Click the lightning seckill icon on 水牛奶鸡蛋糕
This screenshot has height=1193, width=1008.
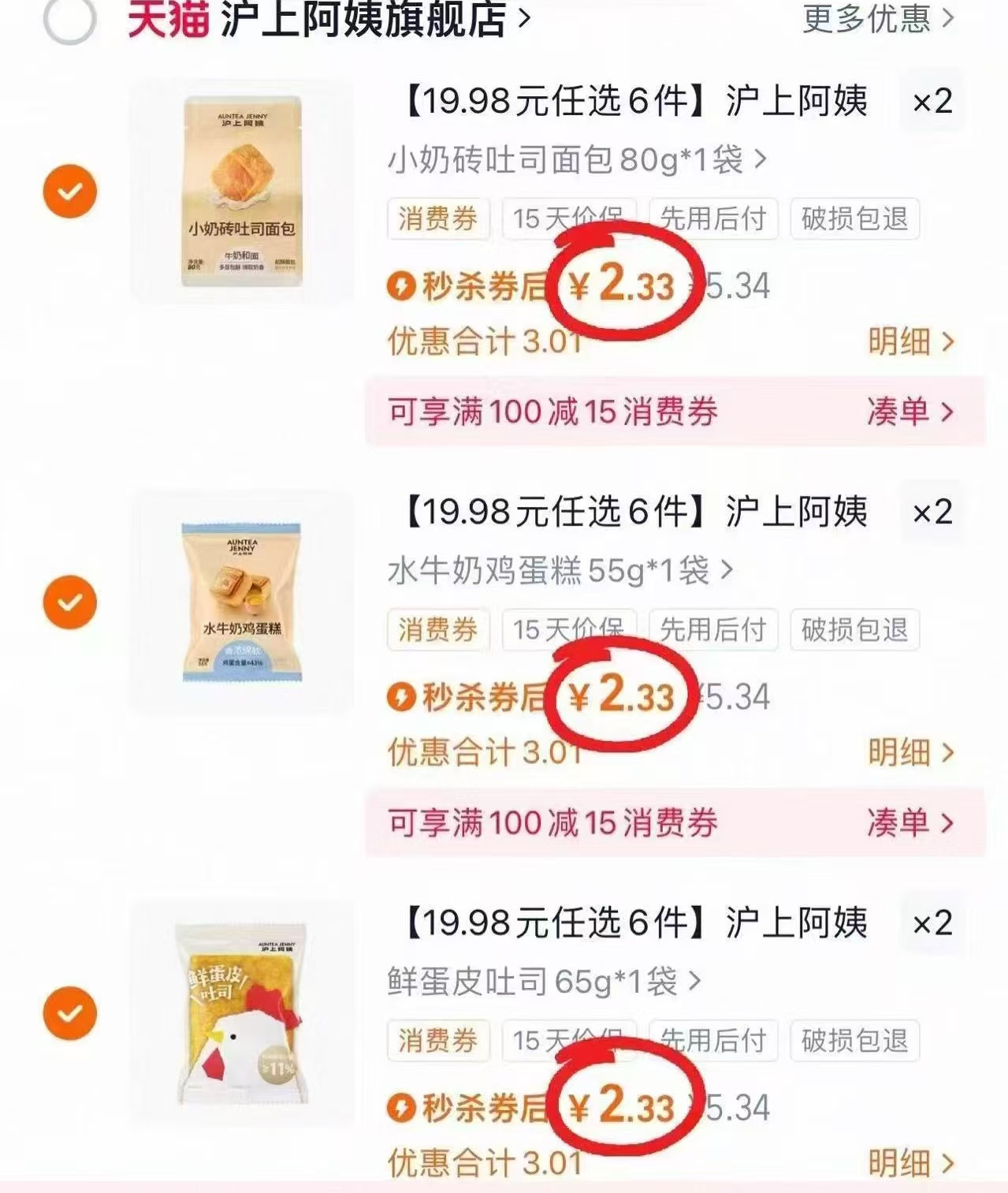tap(403, 697)
